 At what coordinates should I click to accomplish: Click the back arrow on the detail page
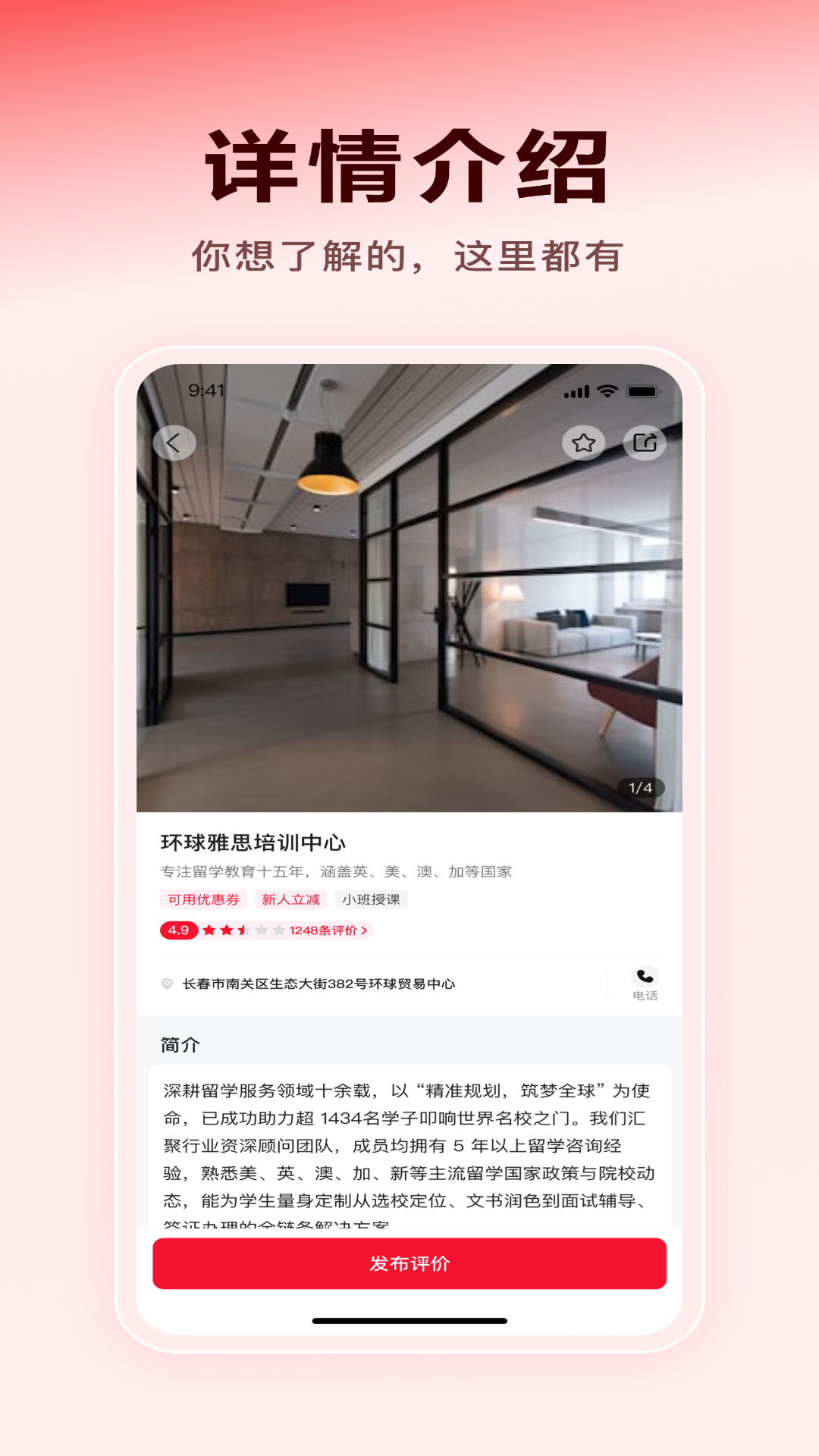point(174,442)
